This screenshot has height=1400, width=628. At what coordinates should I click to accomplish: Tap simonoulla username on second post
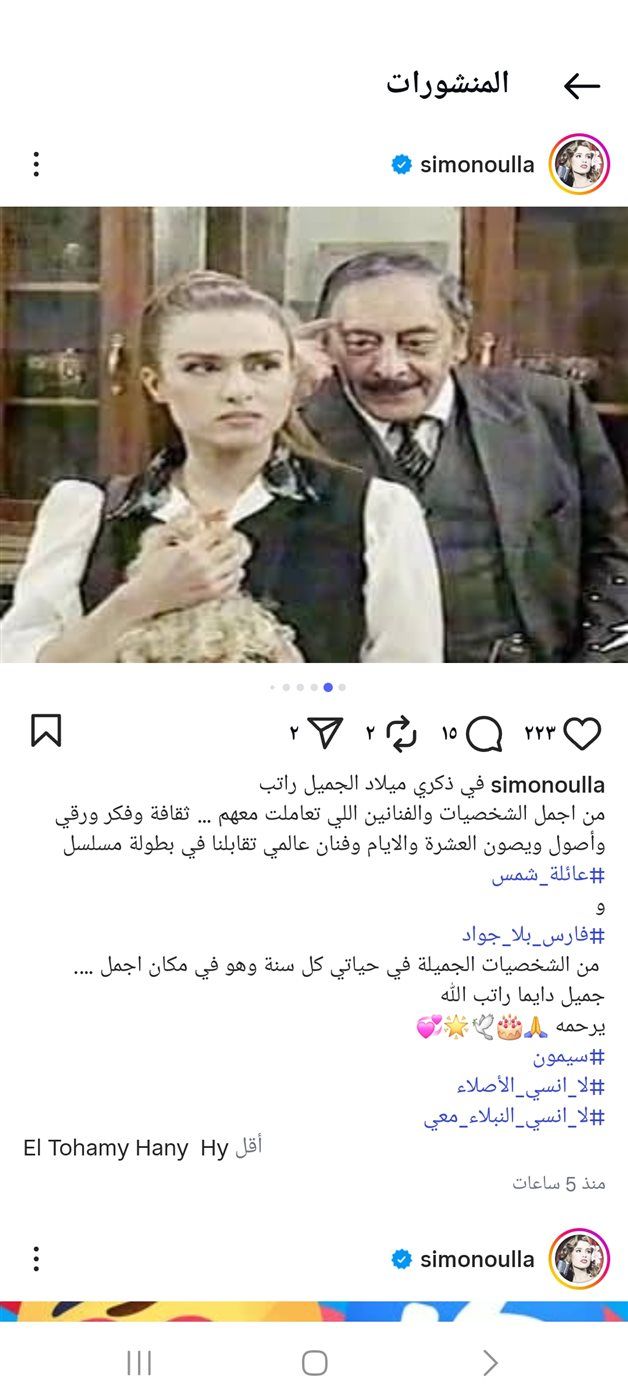click(x=477, y=1259)
